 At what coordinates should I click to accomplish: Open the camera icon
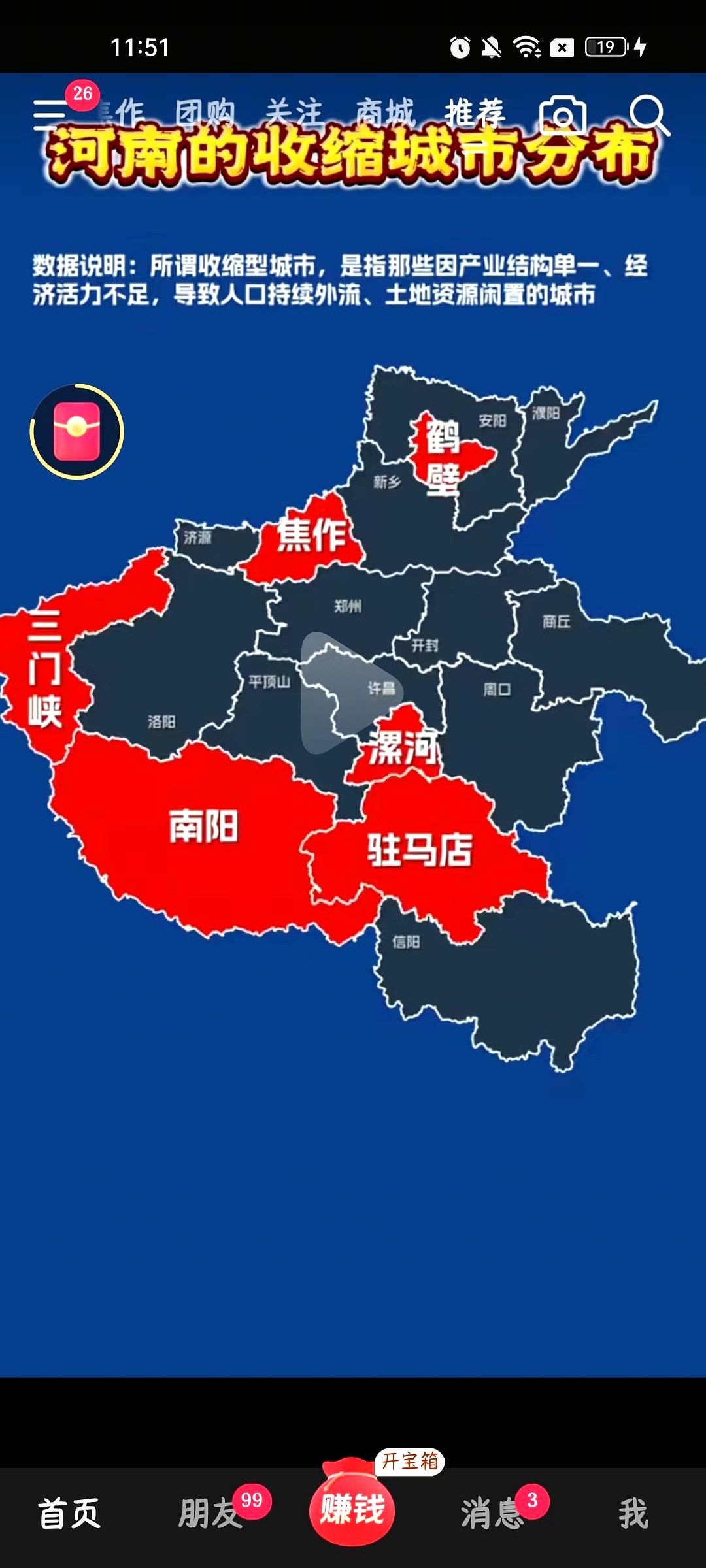(x=563, y=115)
